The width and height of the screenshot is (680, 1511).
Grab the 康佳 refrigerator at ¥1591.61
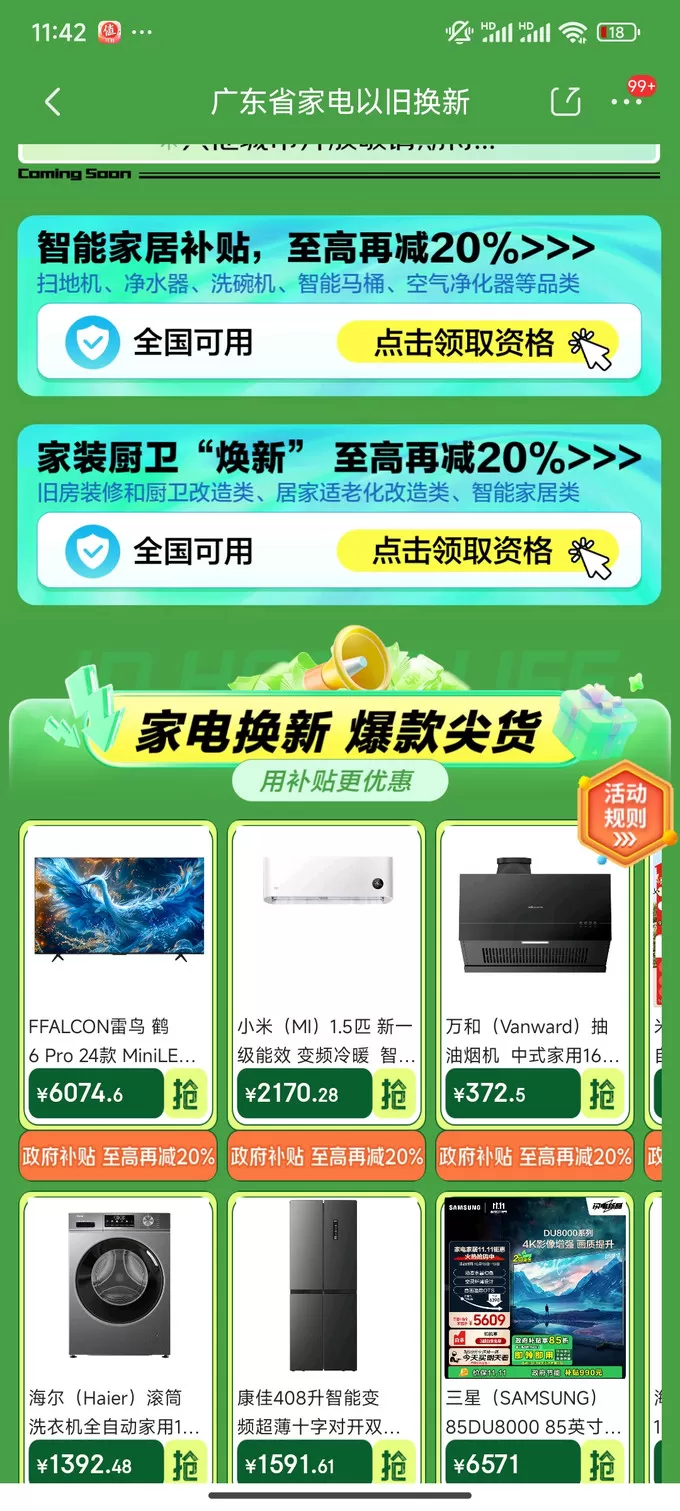(x=394, y=1465)
